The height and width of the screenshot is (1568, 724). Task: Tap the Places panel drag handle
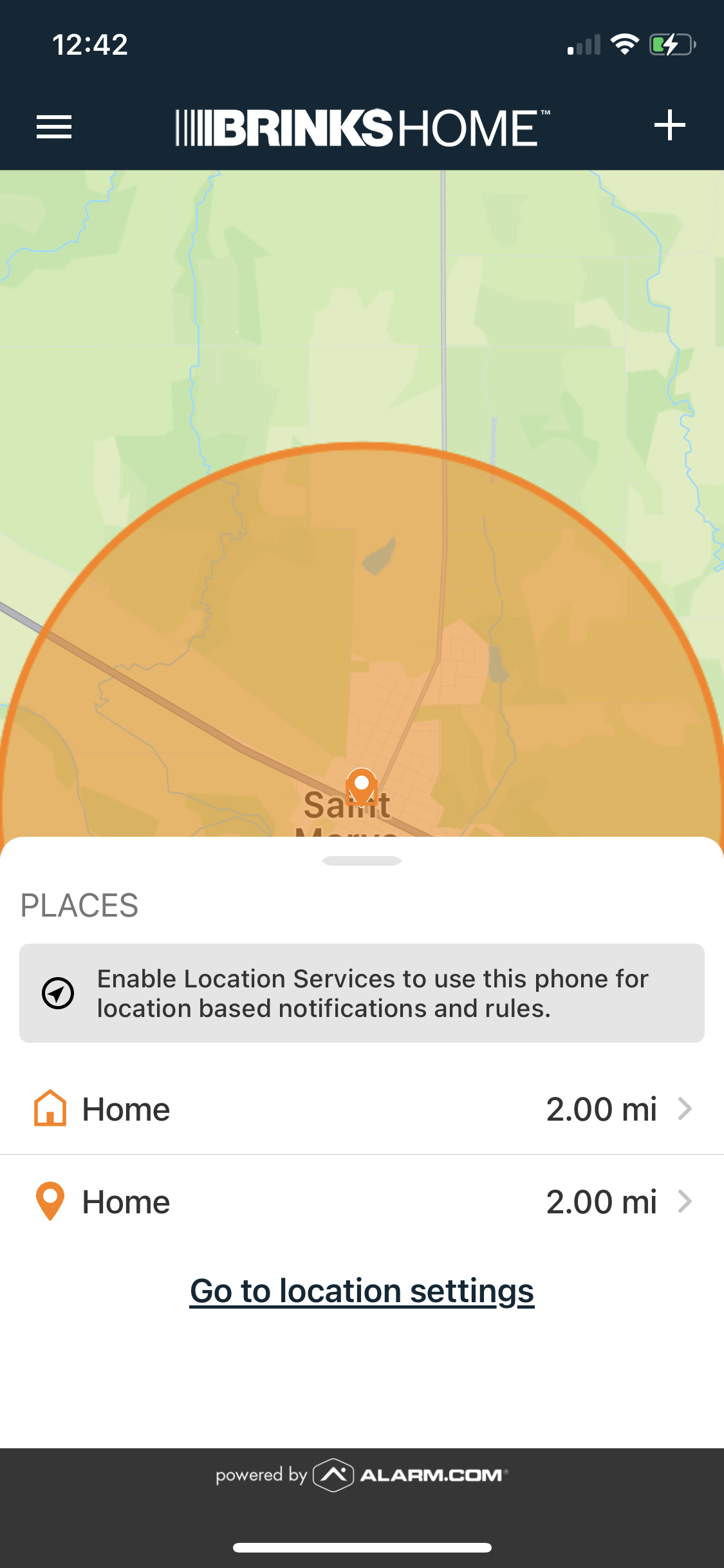pyautogui.click(x=362, y=861)
